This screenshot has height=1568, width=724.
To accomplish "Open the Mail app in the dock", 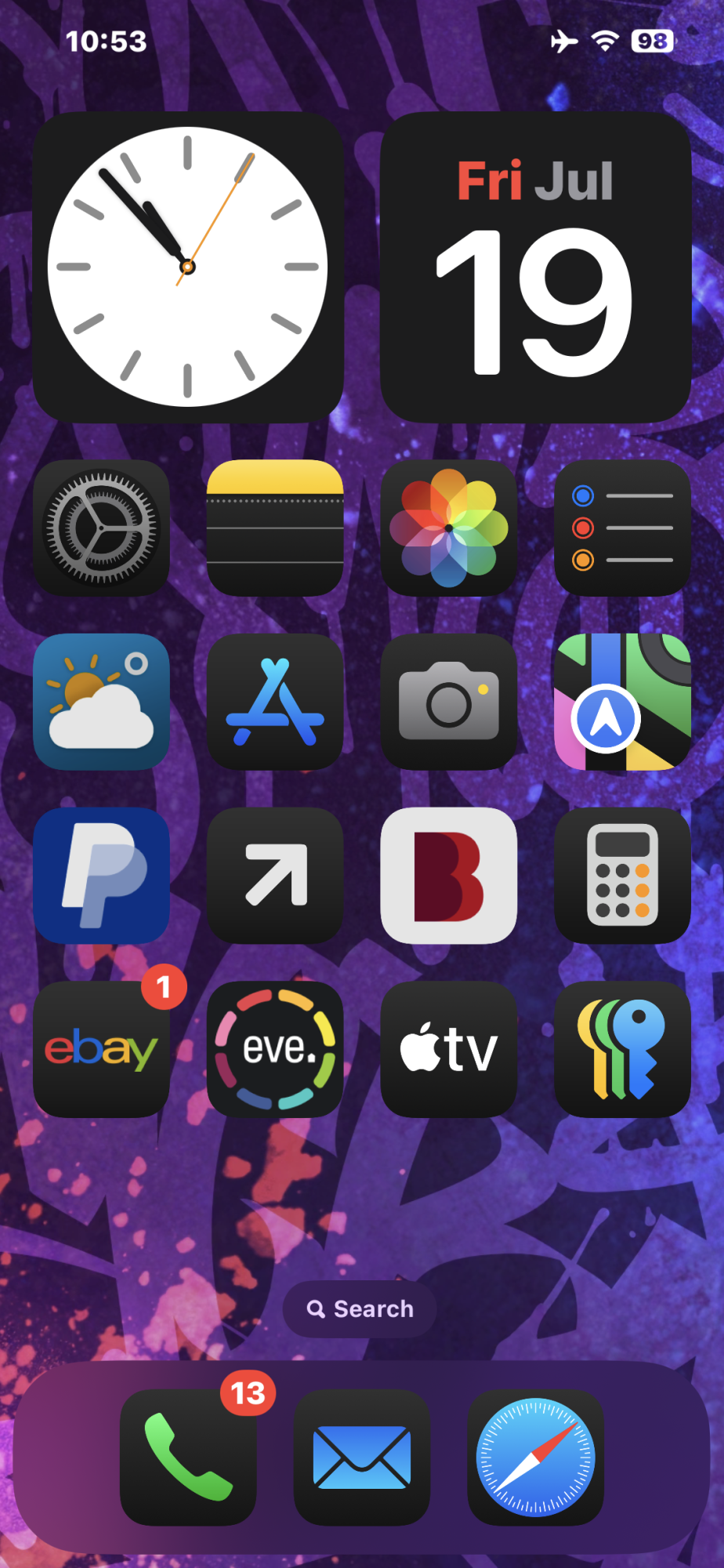I will (362, 1457).
